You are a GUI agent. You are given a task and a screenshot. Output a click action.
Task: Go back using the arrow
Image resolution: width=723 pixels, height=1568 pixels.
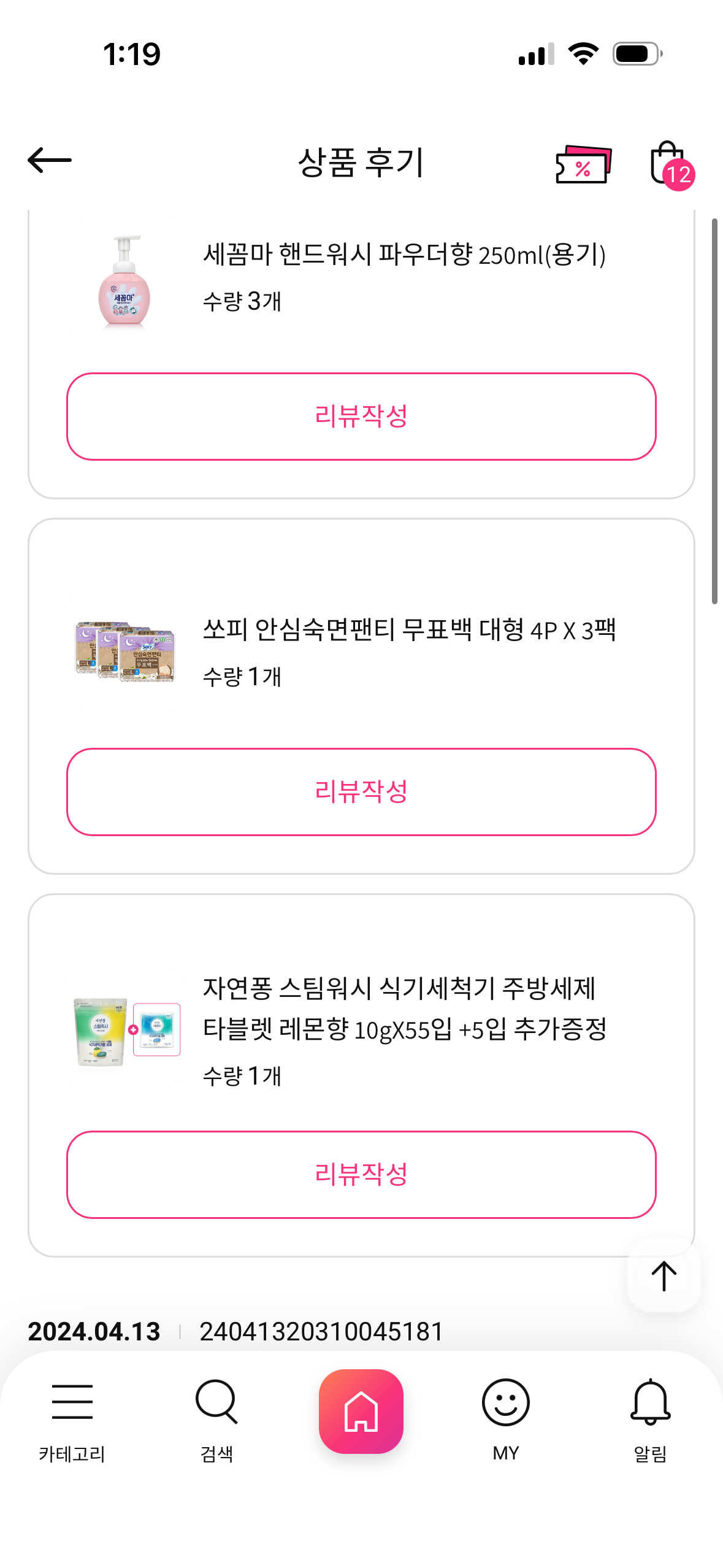pyautogui.click(x=50, y=161)
